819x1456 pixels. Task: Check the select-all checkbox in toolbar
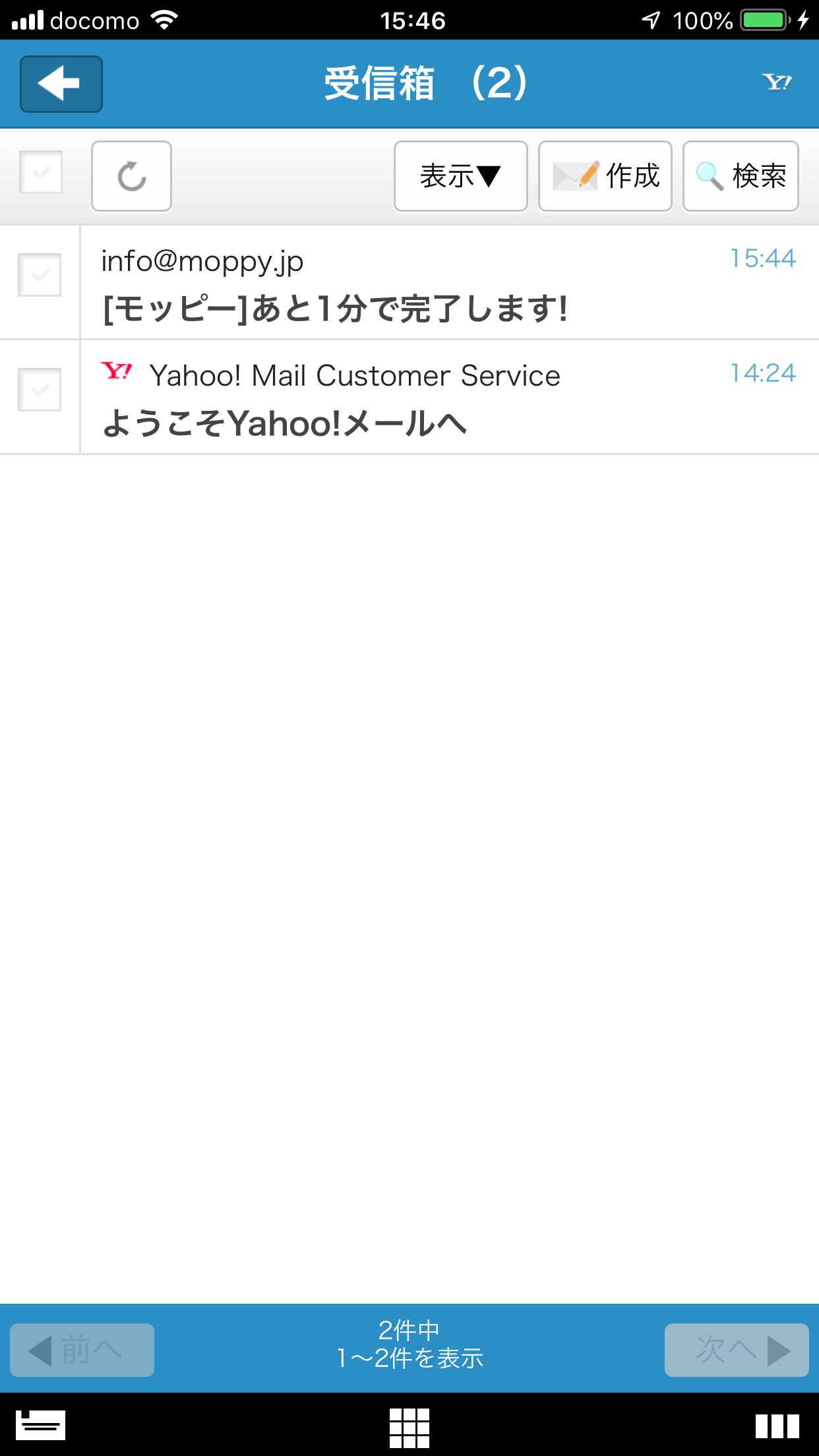[x=41, y=172]
